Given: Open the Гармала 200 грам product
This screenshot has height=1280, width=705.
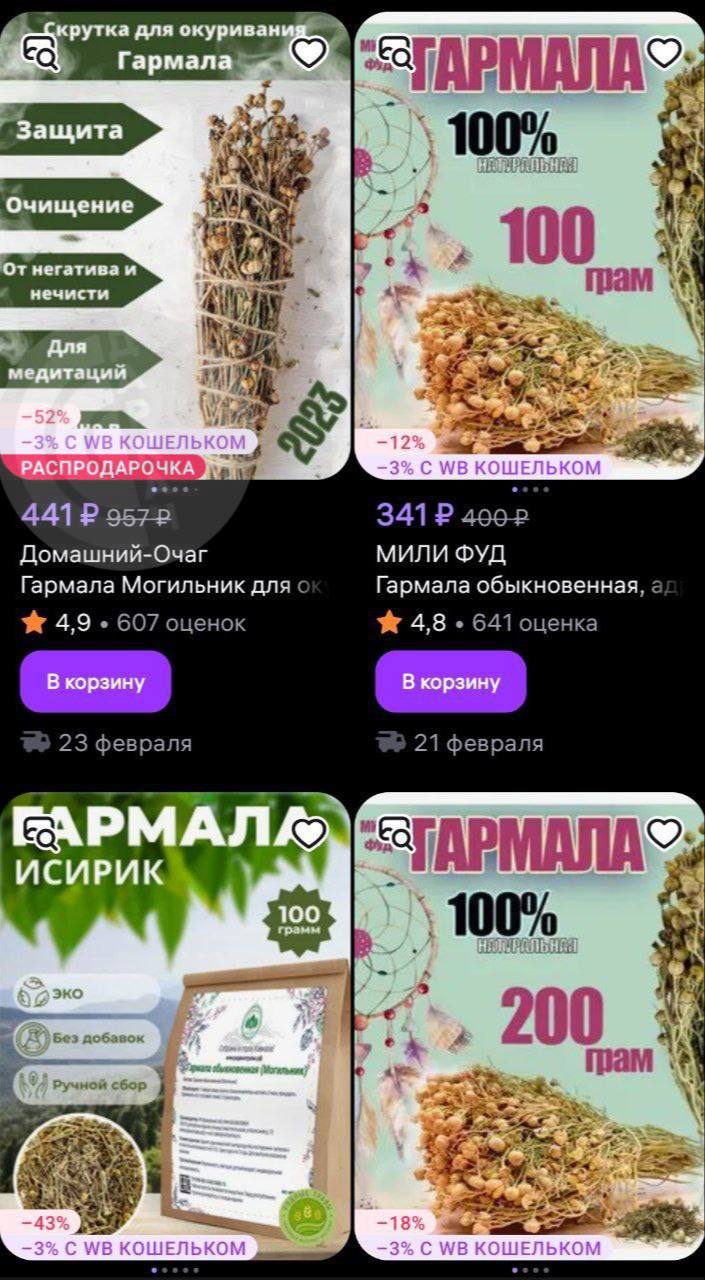Looking at the screenshot, I should tap(530, 1030).
